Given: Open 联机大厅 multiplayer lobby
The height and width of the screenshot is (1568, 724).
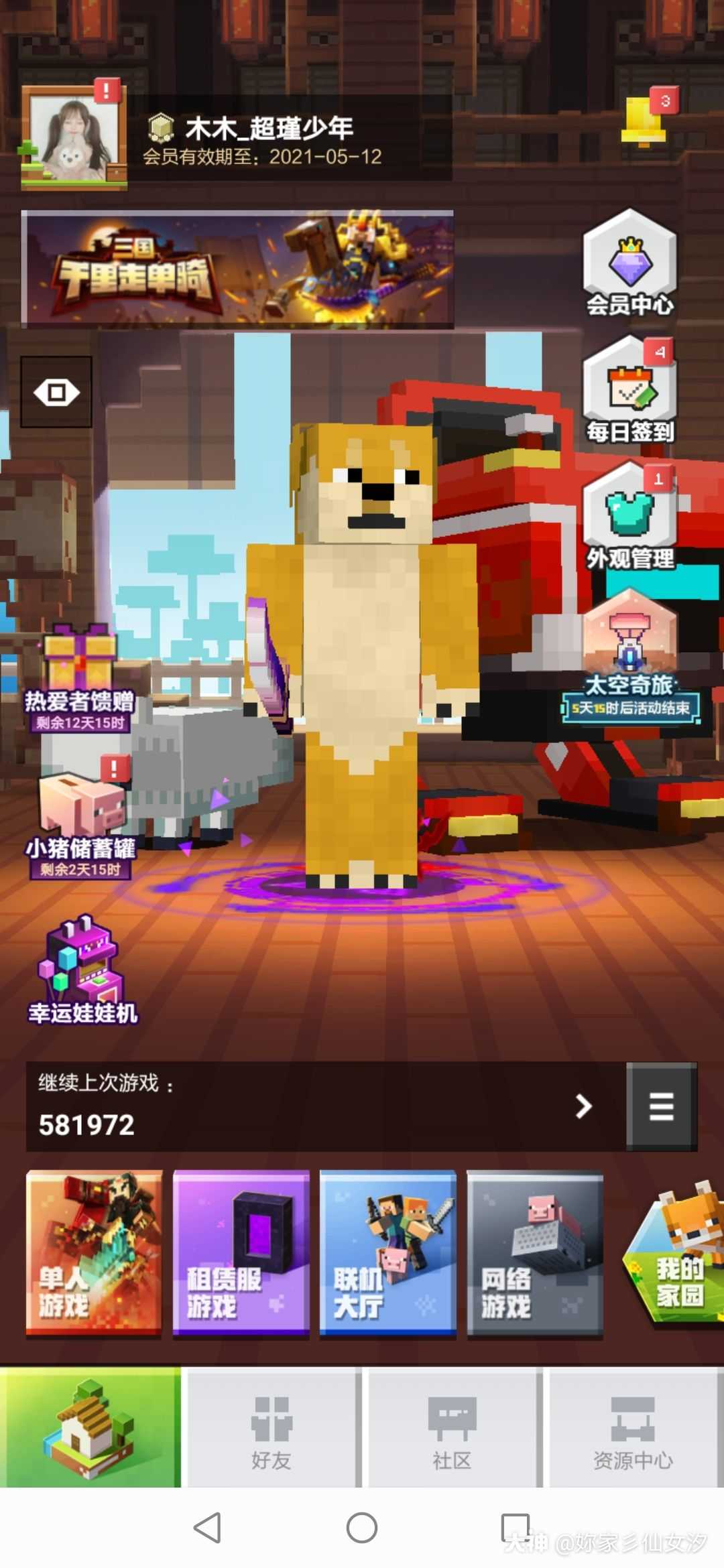Looking at the screenshot, I should [387, 1252].
